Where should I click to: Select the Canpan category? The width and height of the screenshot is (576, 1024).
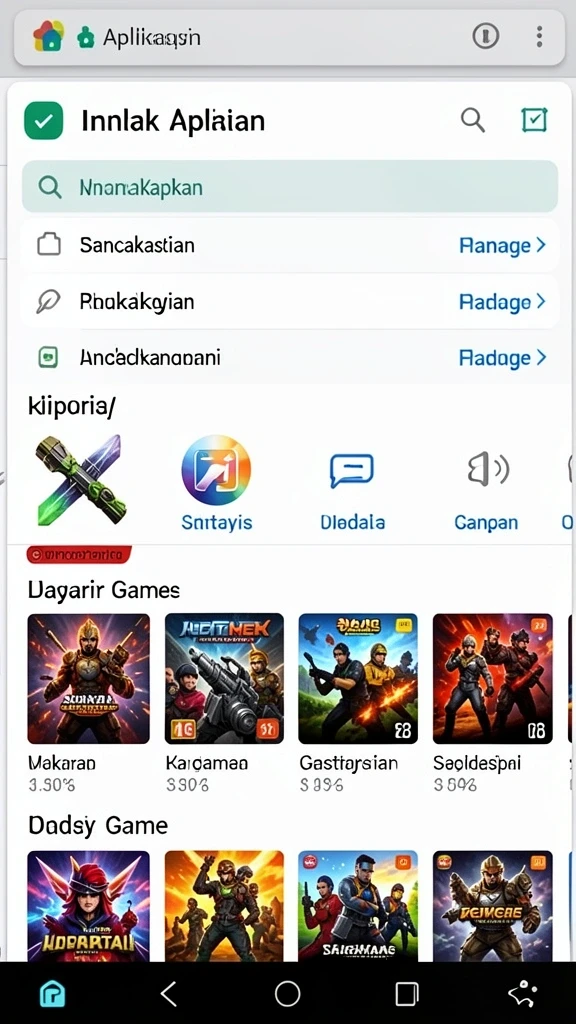pyautogui.click(x=487, y=490)
